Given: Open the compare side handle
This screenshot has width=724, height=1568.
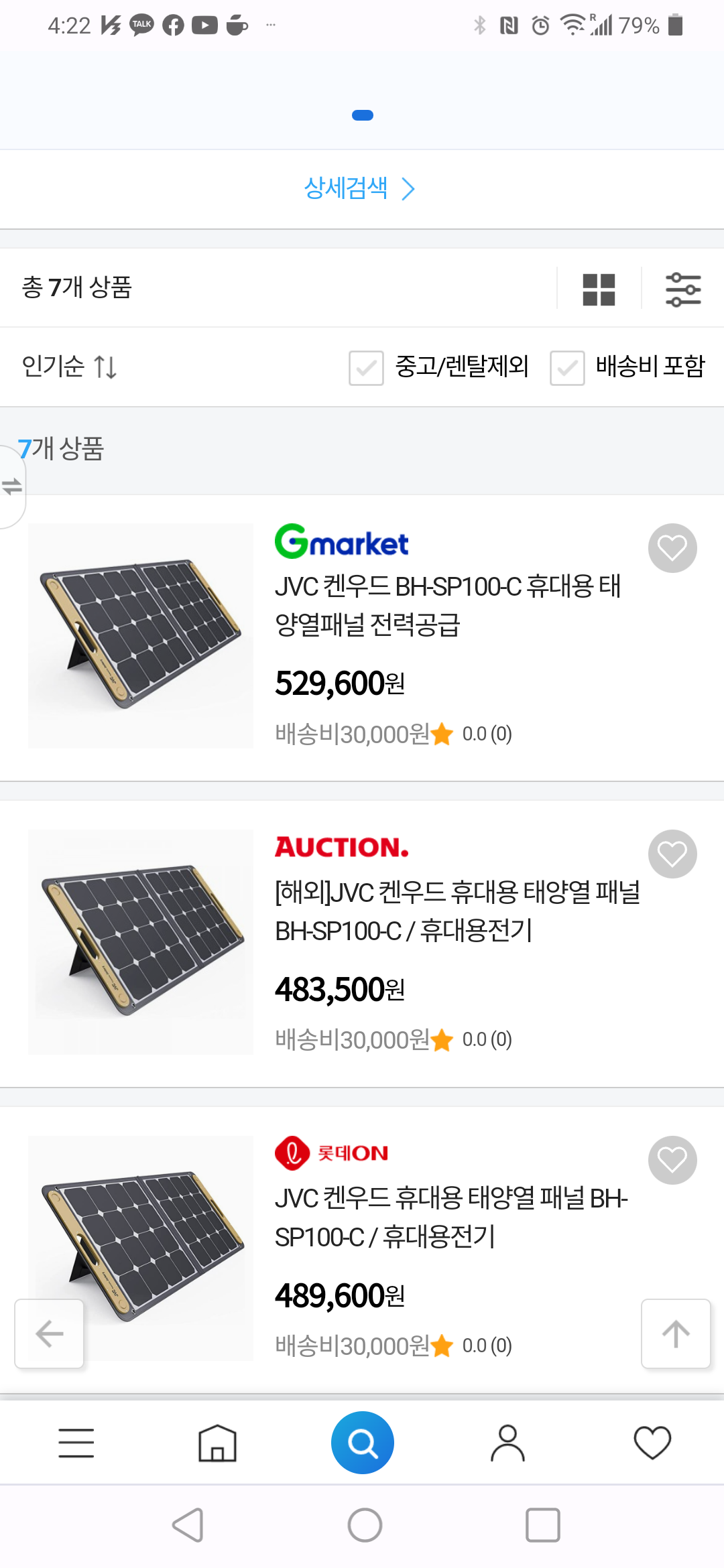Looking at the screenshot, I should [x=12, y=486].
